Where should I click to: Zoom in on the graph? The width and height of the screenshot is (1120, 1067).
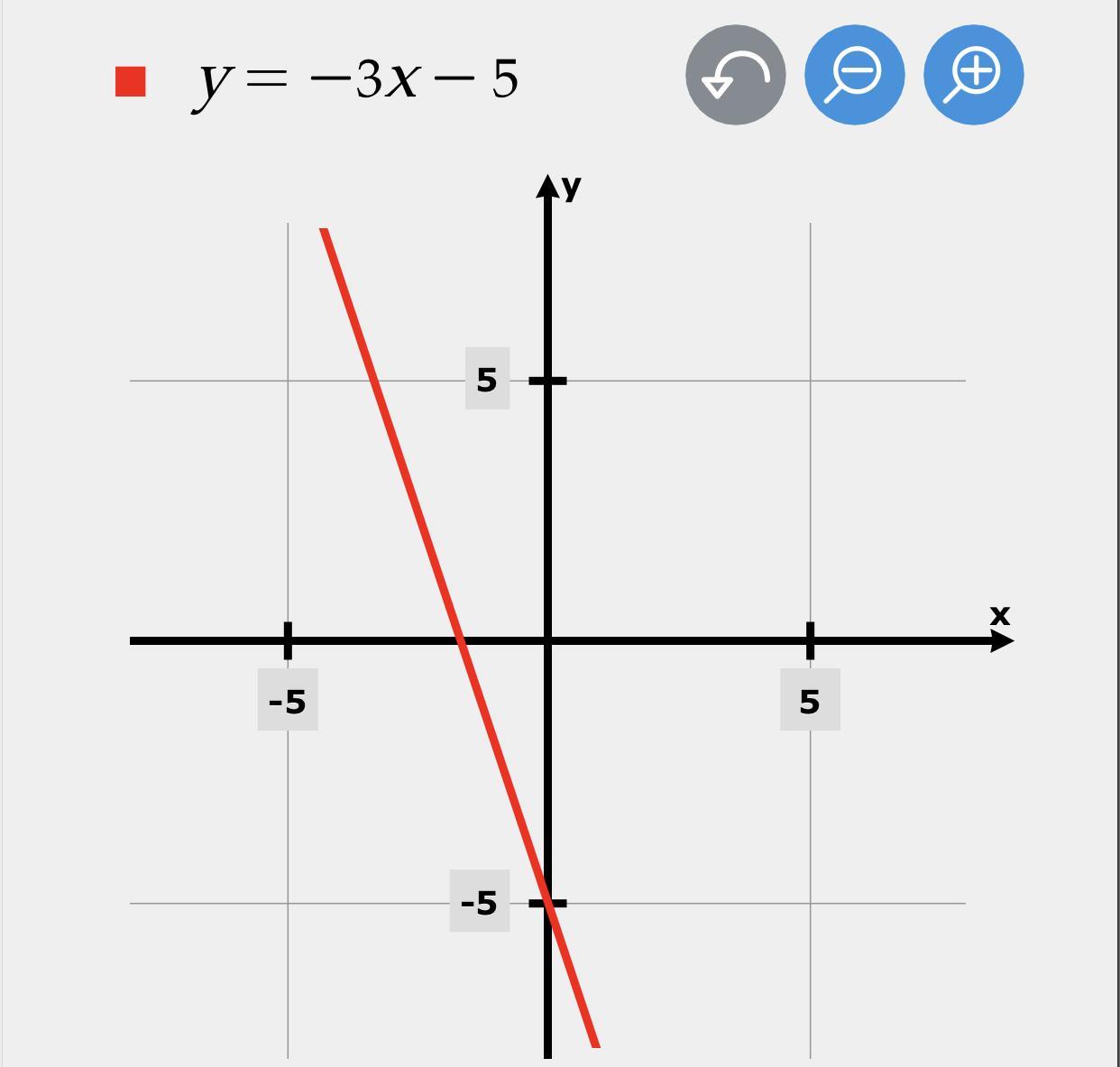(x=973, y=75)
